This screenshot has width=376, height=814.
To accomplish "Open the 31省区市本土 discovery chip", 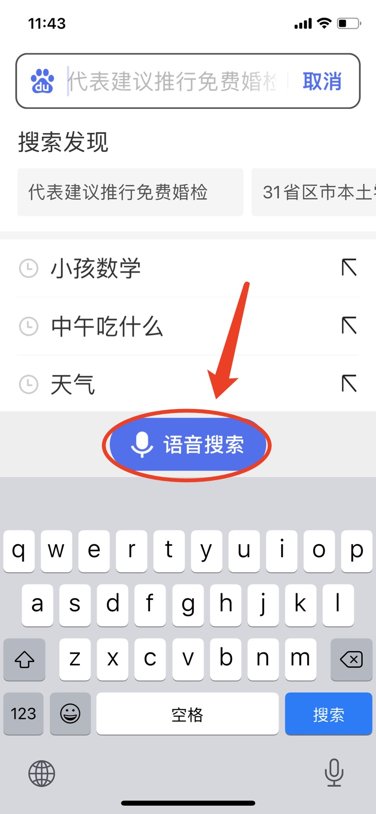I will (314, 192).
